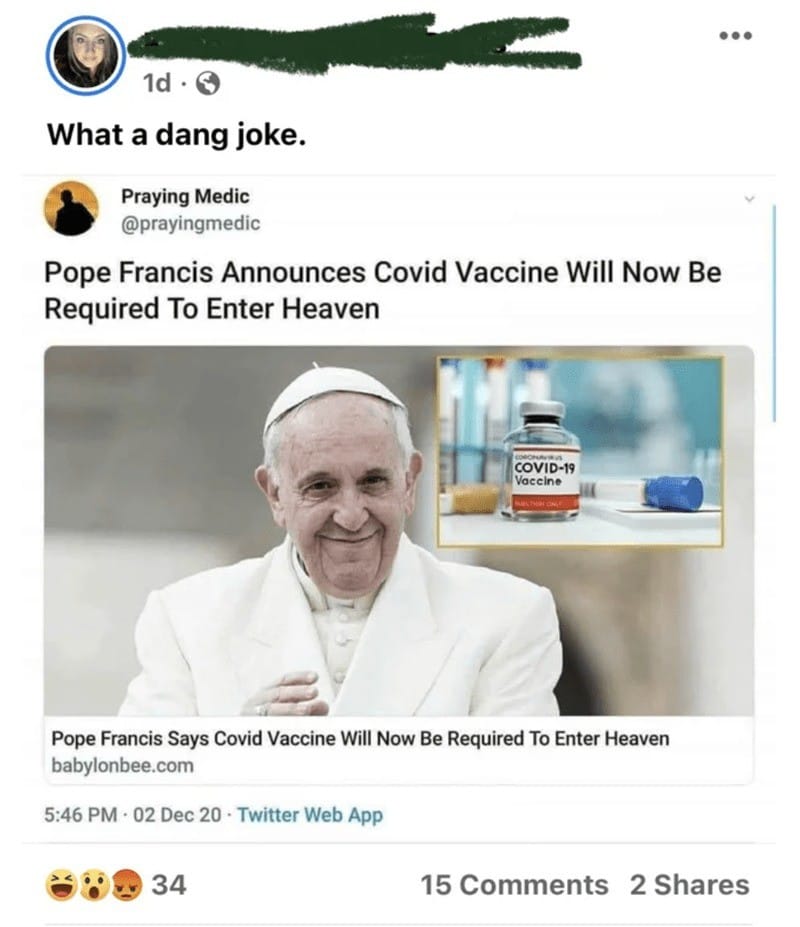View the 2 Shares list

689,885
